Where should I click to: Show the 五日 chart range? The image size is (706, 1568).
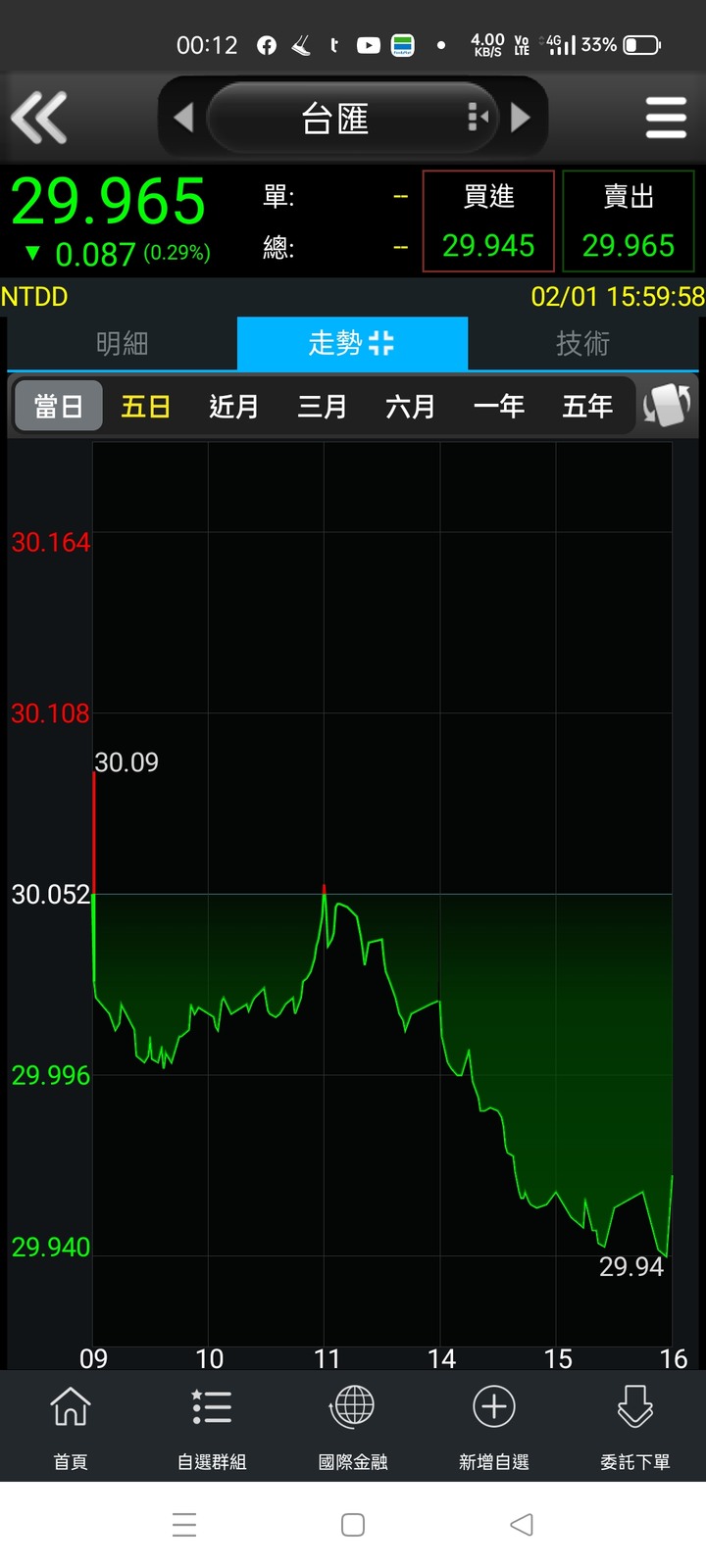click(146, 406)
